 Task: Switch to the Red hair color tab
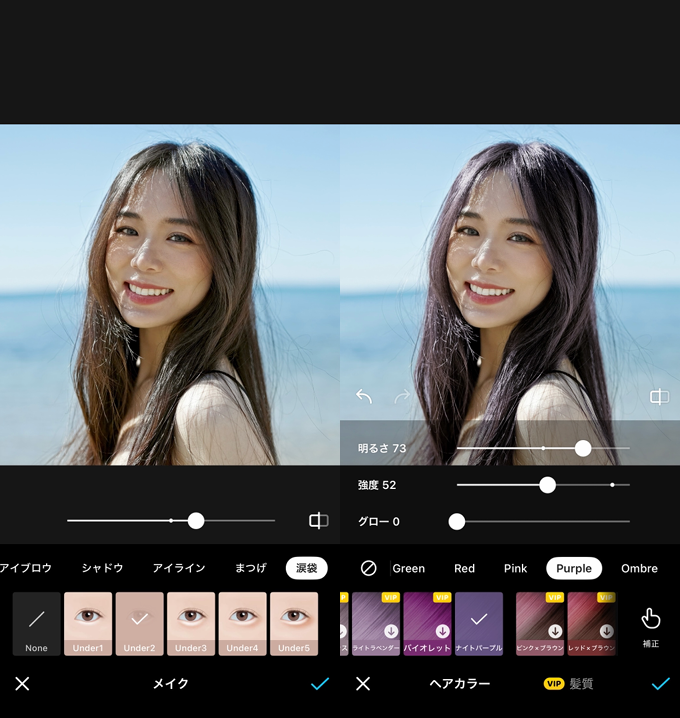pos(464,568)
